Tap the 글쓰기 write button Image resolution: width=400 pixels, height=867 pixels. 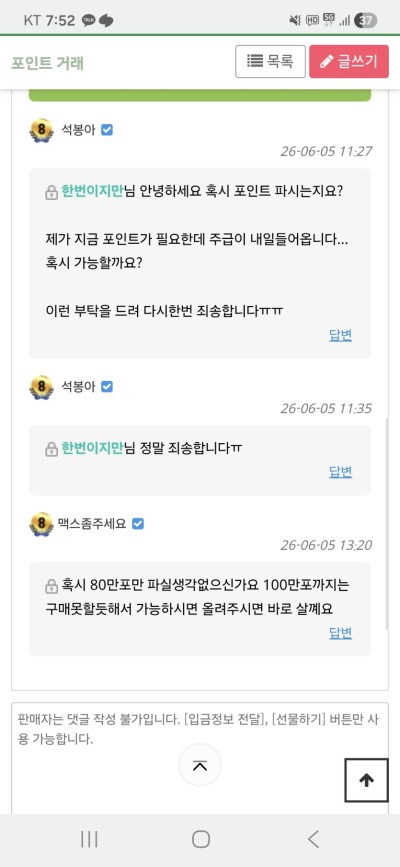coord(349,61)
